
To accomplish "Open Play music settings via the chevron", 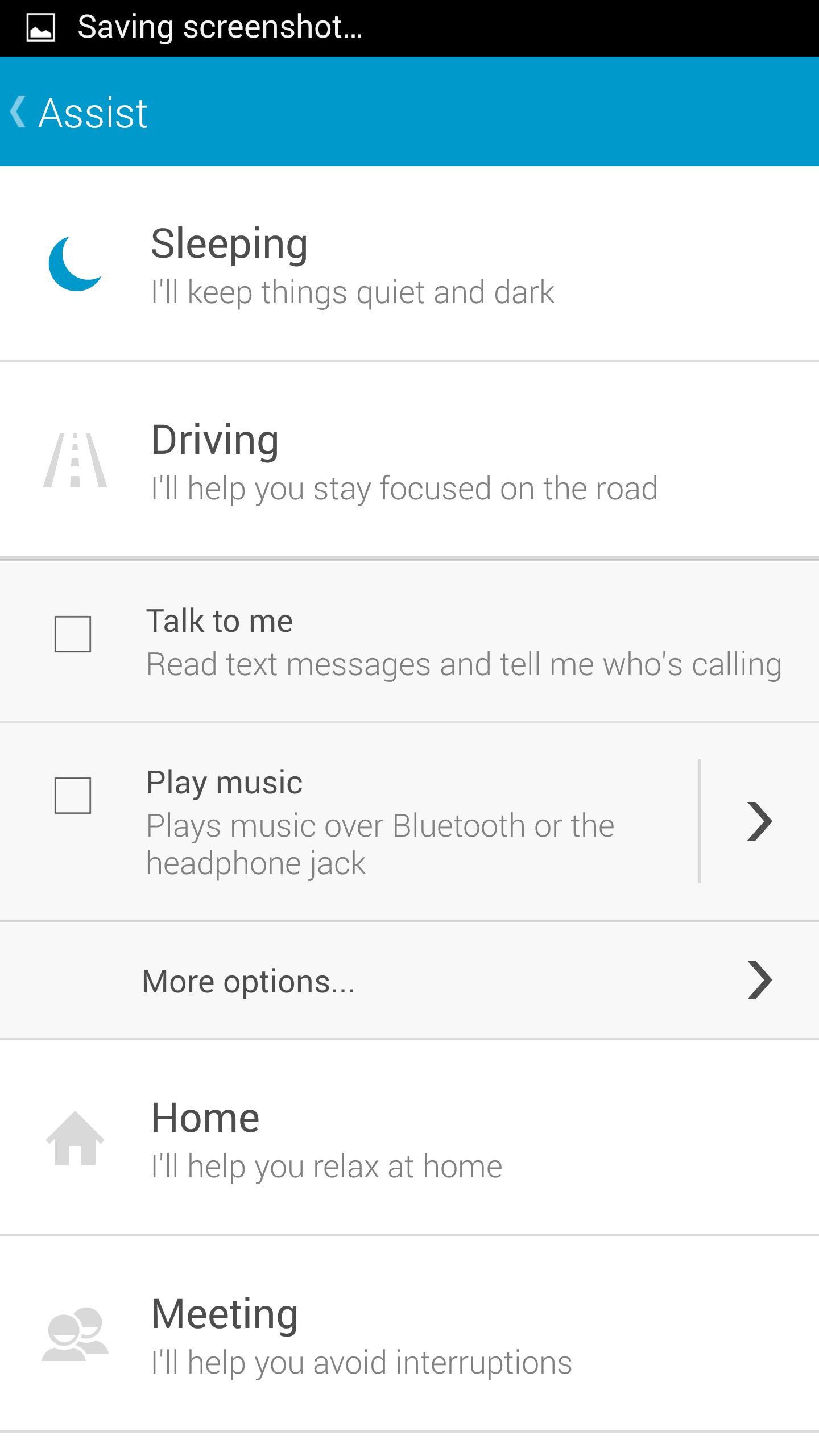I will (x=759, y=821).
